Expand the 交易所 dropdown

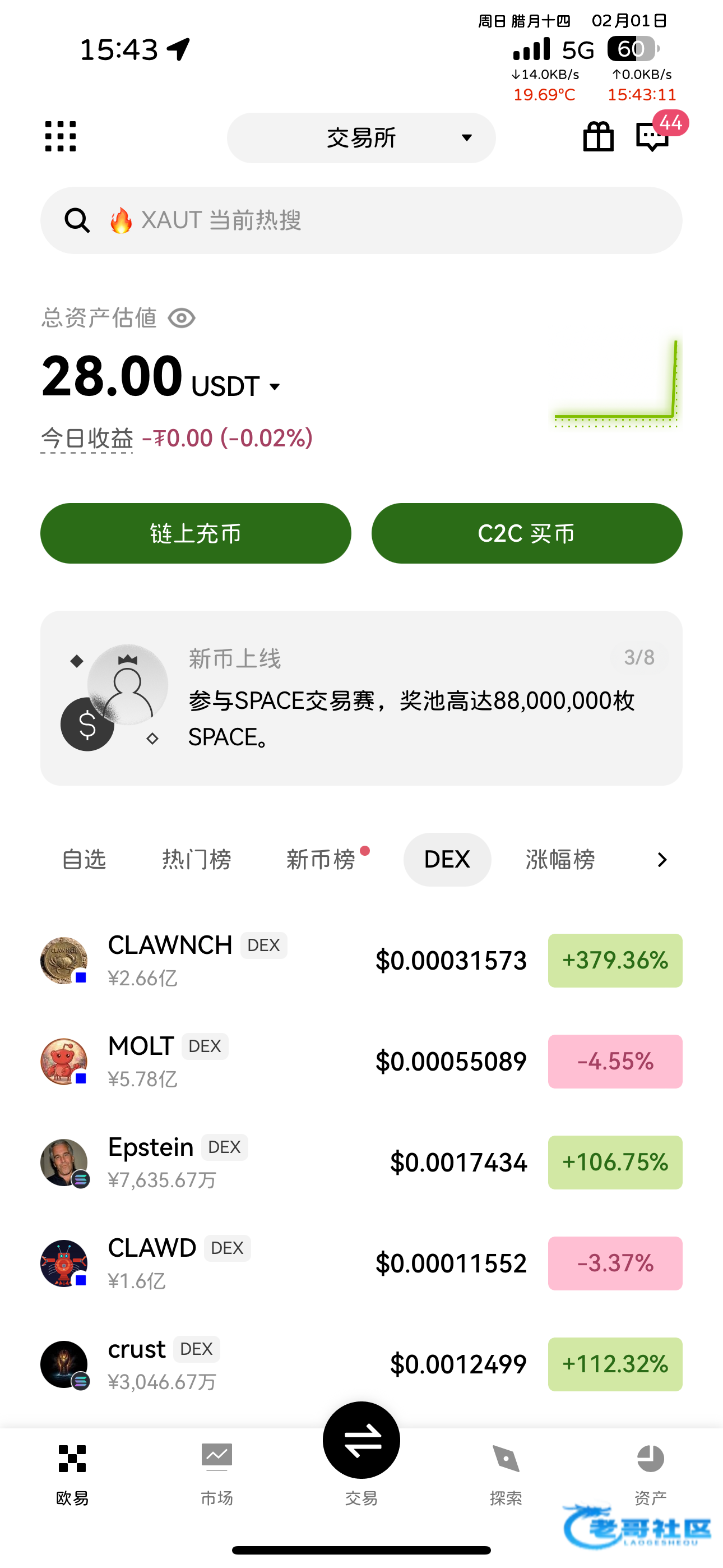click(361, 137)
